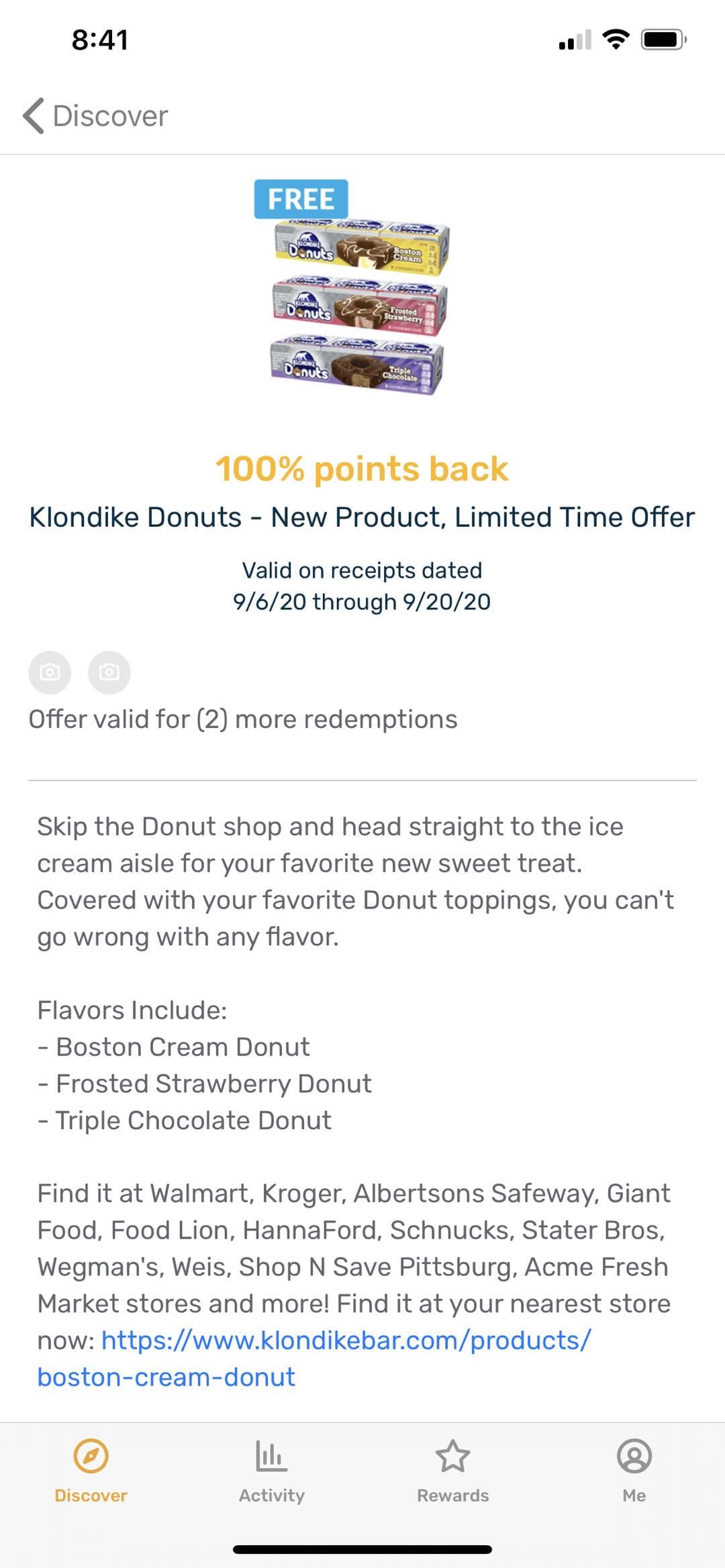This screenshot has height=1568, width=725.
Task: Open the klondikebar.com product link
Action: 346,1340
